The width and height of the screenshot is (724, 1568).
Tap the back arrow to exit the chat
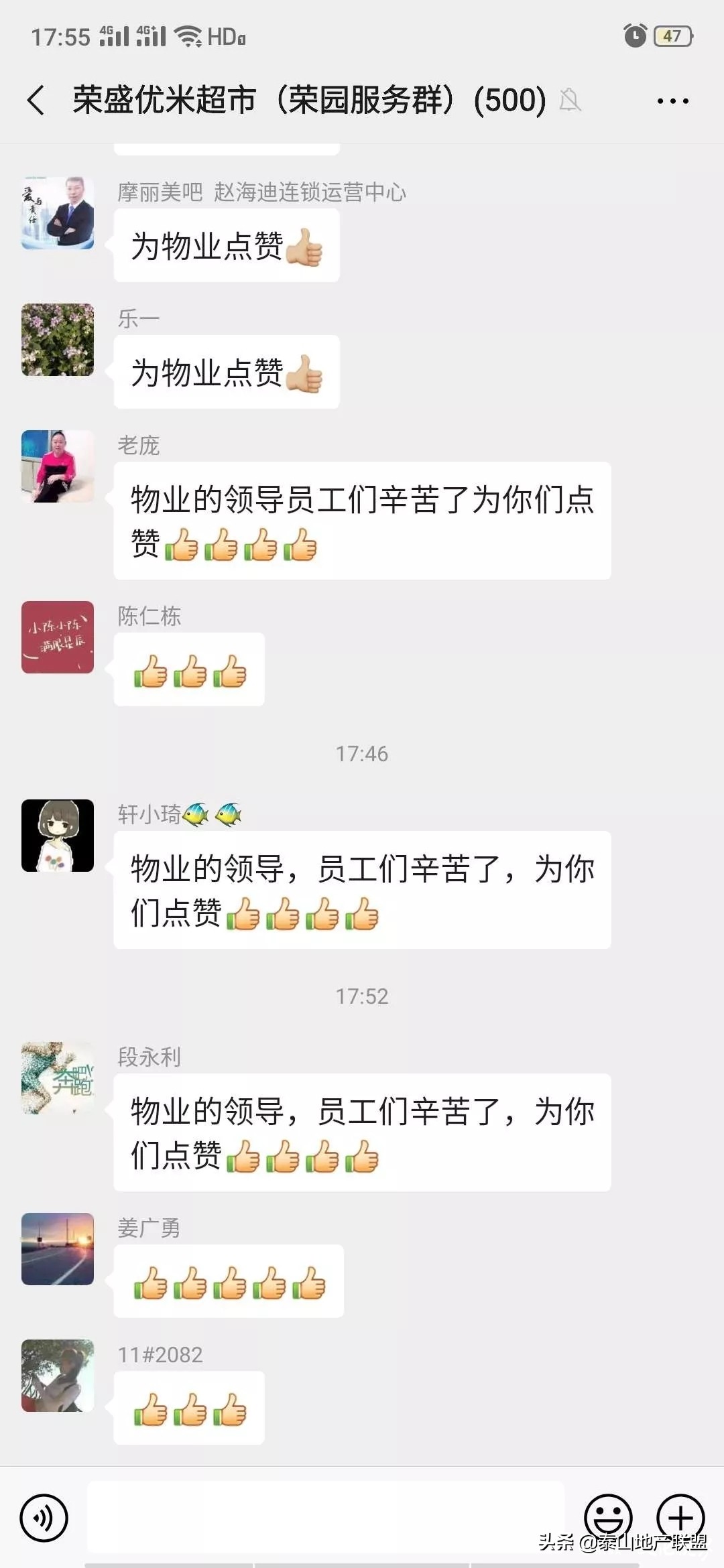[35, 101]
